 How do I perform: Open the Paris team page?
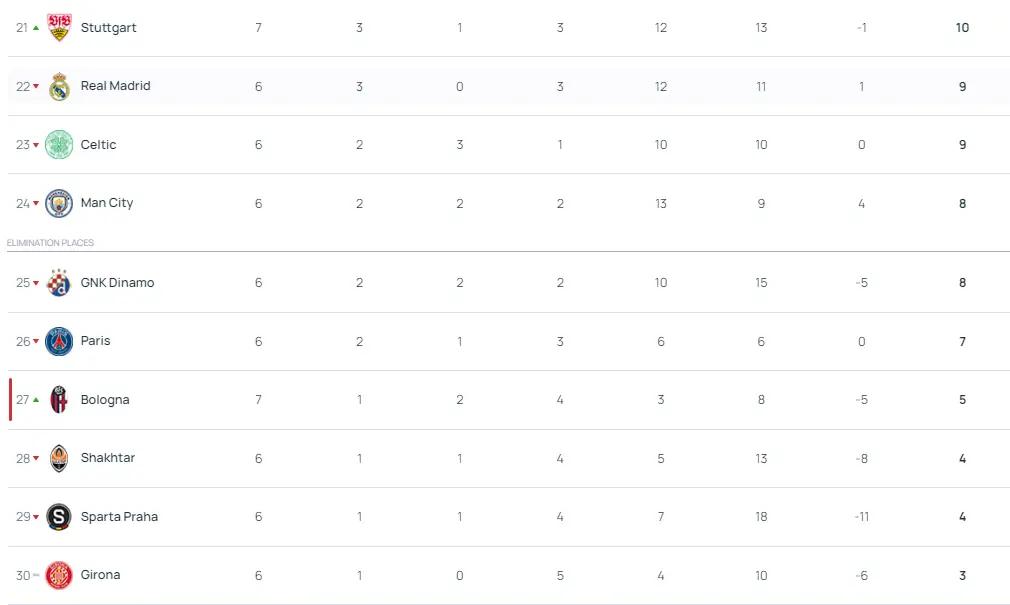point(95,341)
